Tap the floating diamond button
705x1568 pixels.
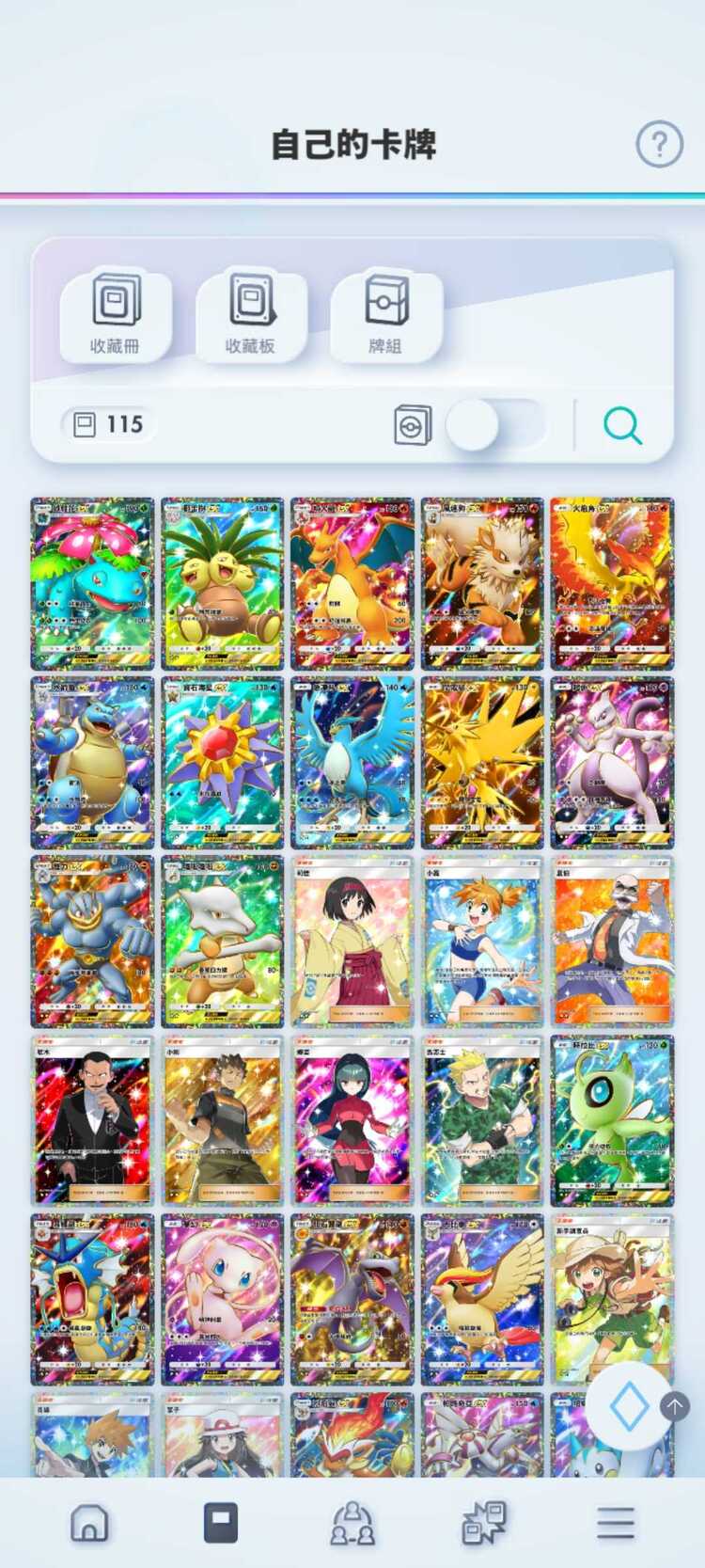coord(628,1408)
